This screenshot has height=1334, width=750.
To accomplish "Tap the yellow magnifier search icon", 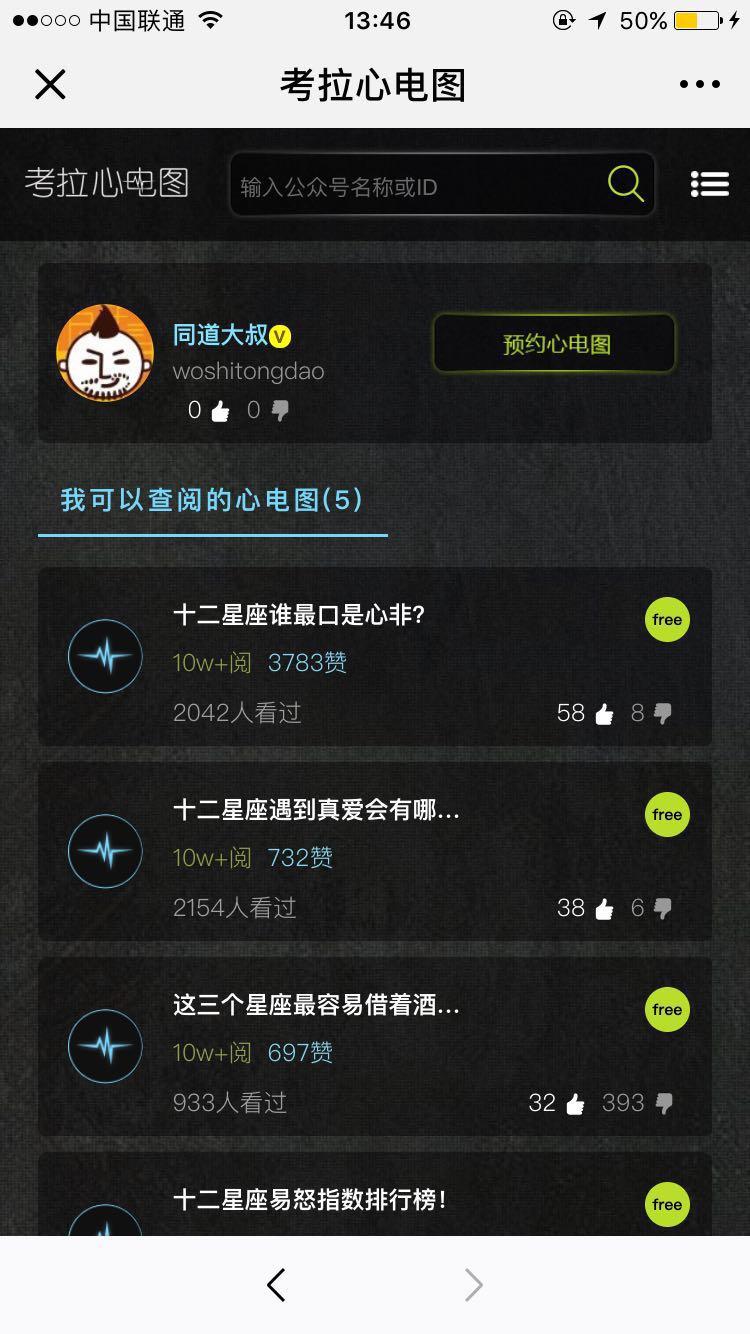I will coord(625,184).
